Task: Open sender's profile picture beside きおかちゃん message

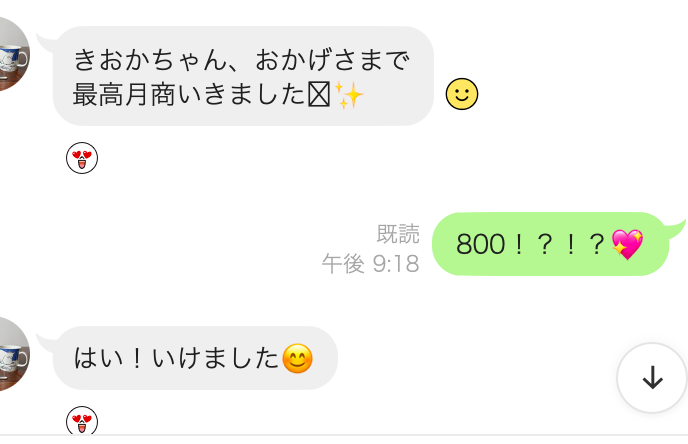Action: pyautogui.click(x=12, y=54)
